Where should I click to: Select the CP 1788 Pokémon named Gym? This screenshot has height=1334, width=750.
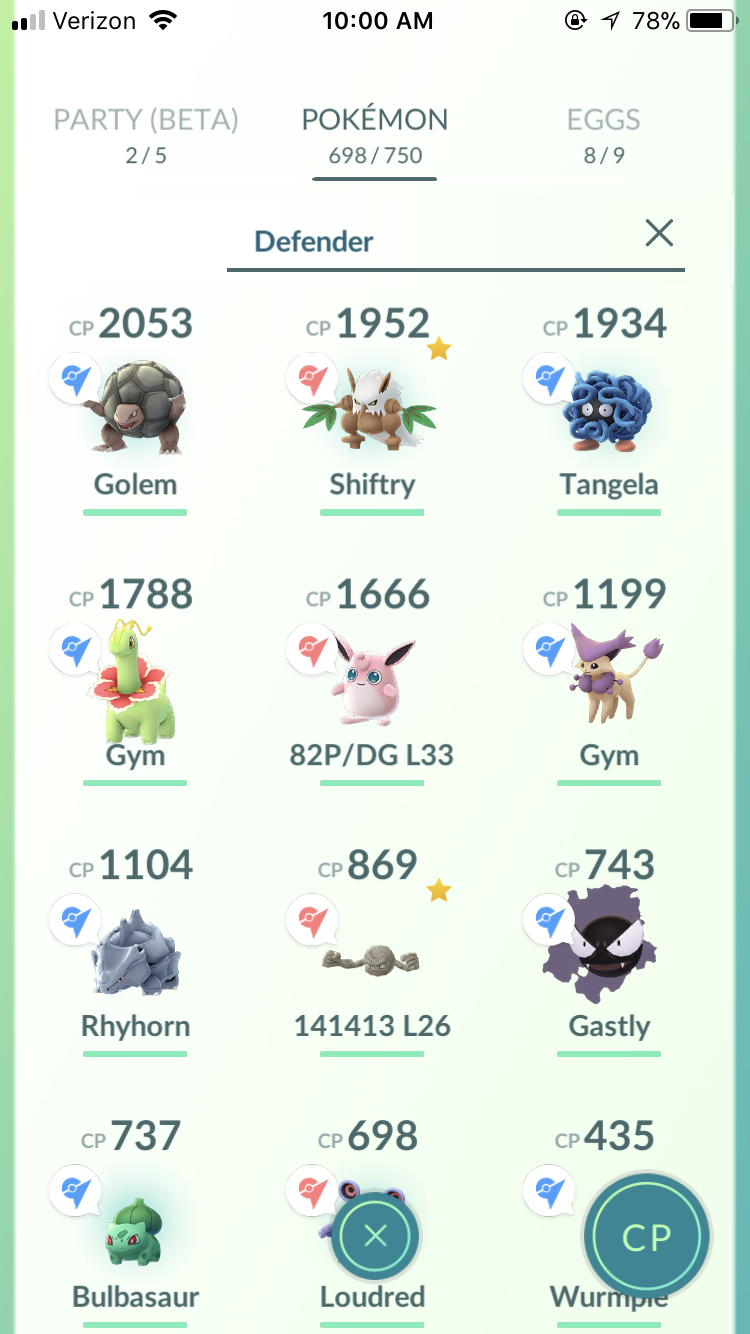(x=135, y=681)
